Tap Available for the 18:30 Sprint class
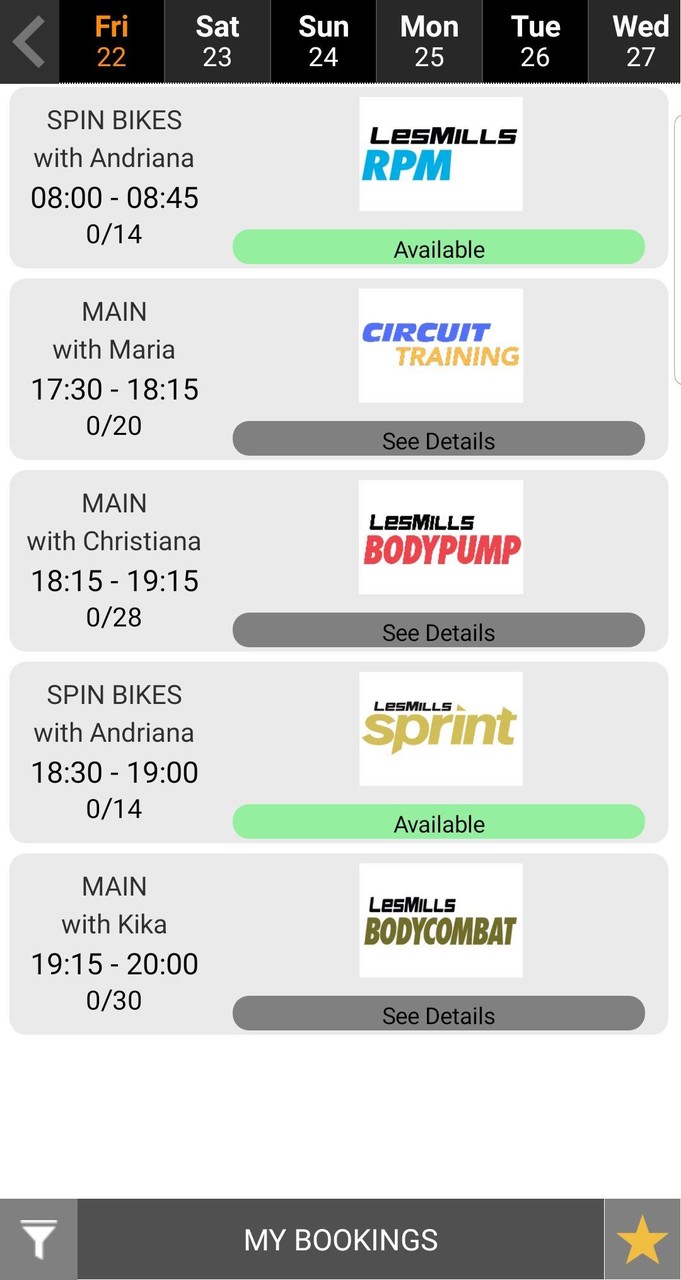 click(438, 823)
